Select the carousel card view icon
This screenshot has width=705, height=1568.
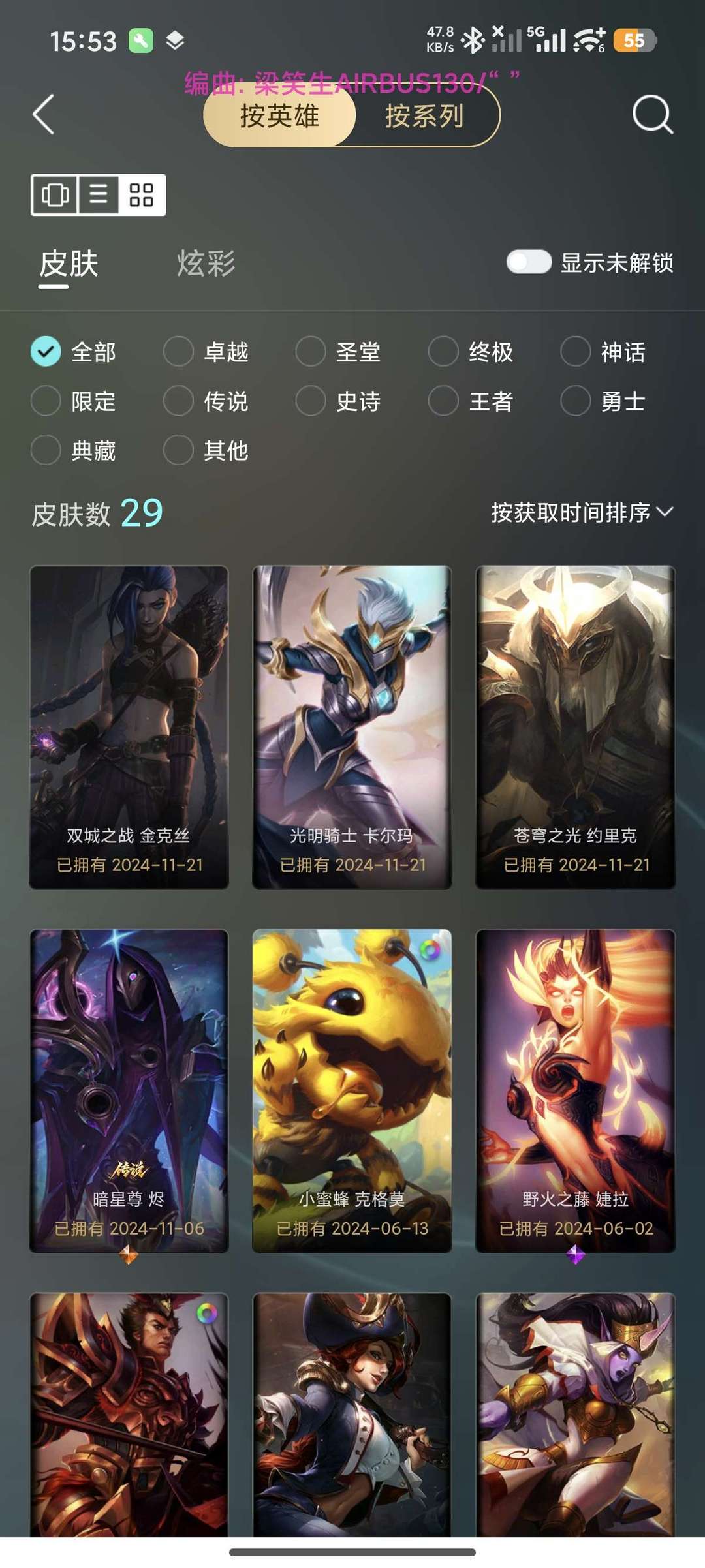pos(55,194)
